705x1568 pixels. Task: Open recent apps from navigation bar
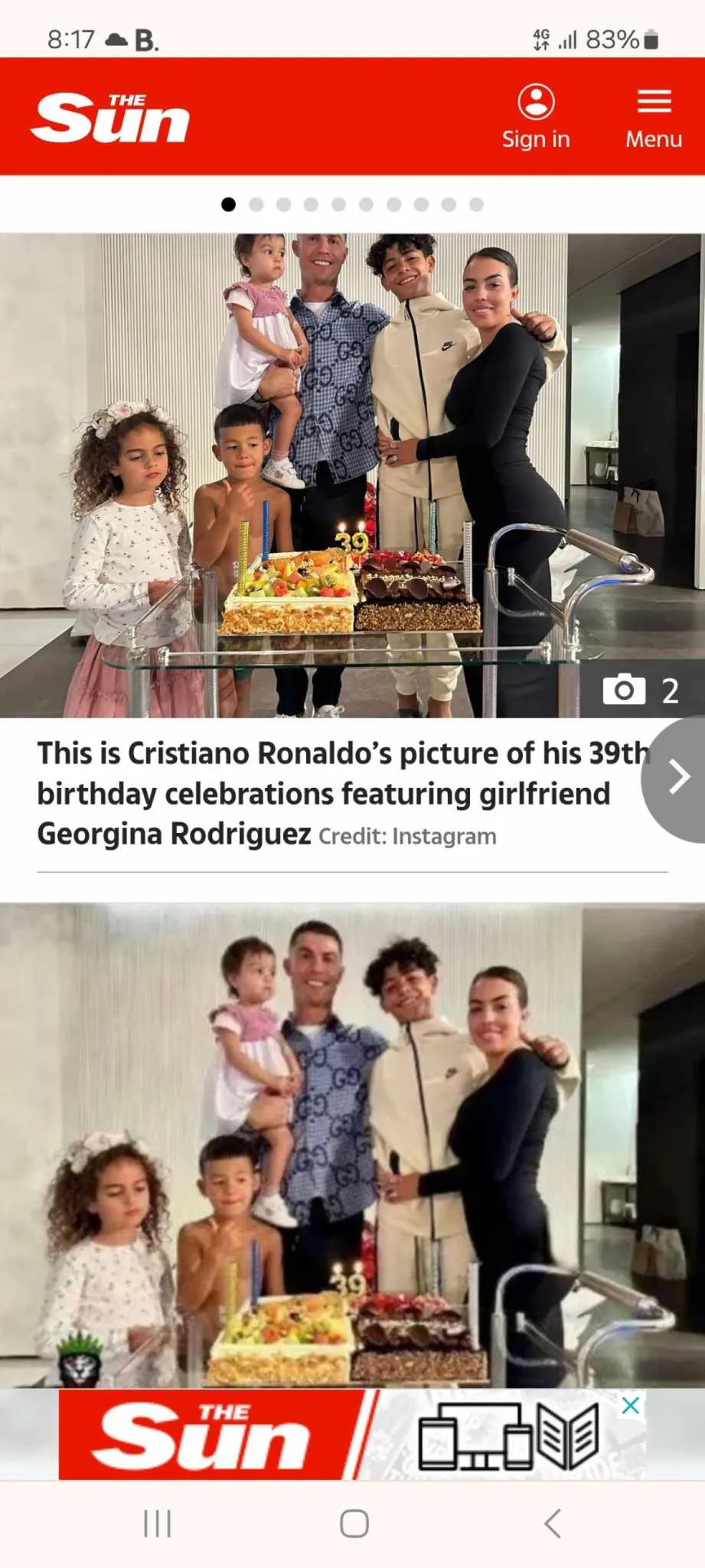pos(157,1524)
